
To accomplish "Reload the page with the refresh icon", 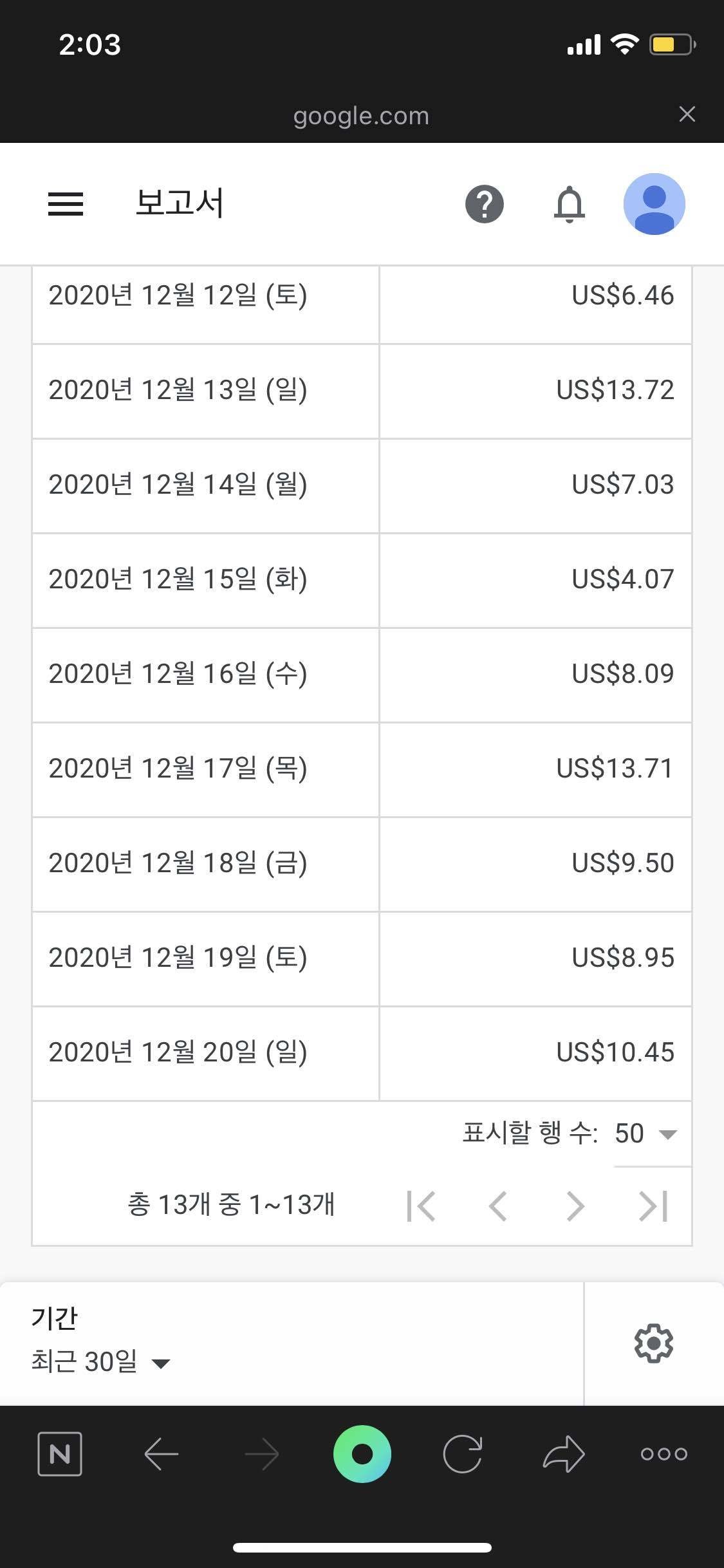I will point(463,1453).
